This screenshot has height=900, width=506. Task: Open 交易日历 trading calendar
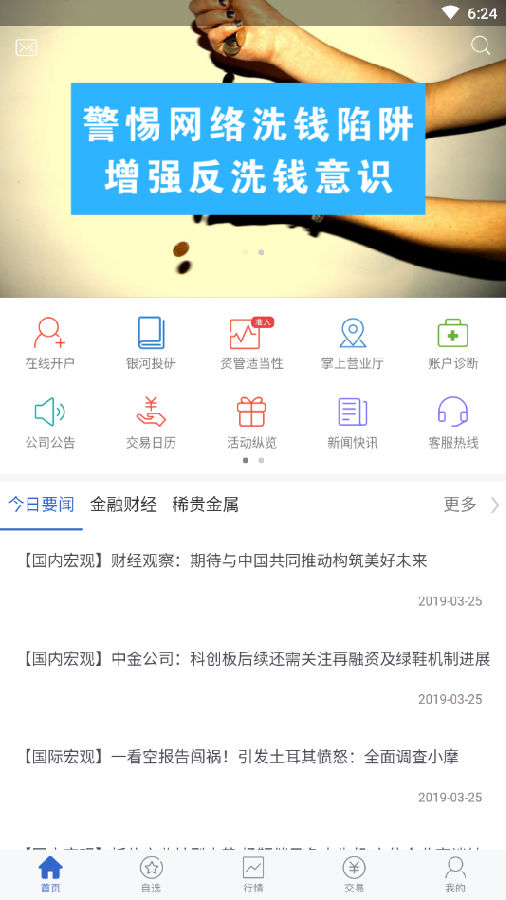pyautogui.click(x=151, y=423)
